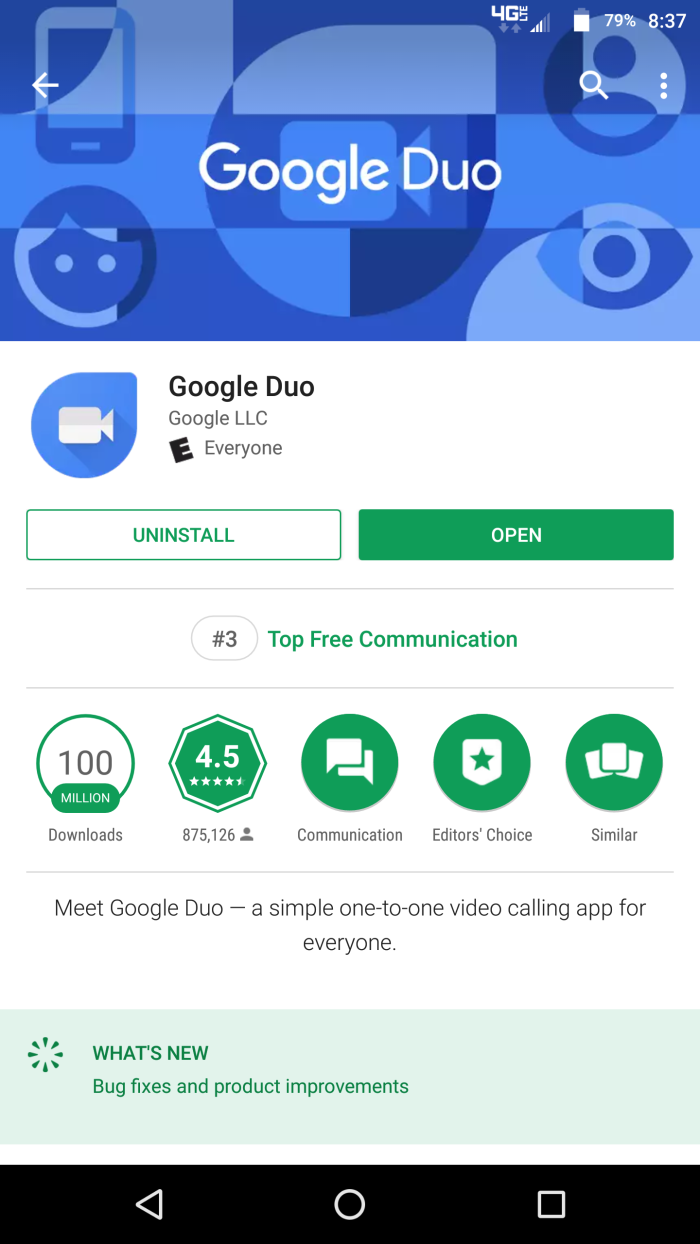Open the Editors' Choice badge
Screen dimensions: 700x1244
(482, 764)
